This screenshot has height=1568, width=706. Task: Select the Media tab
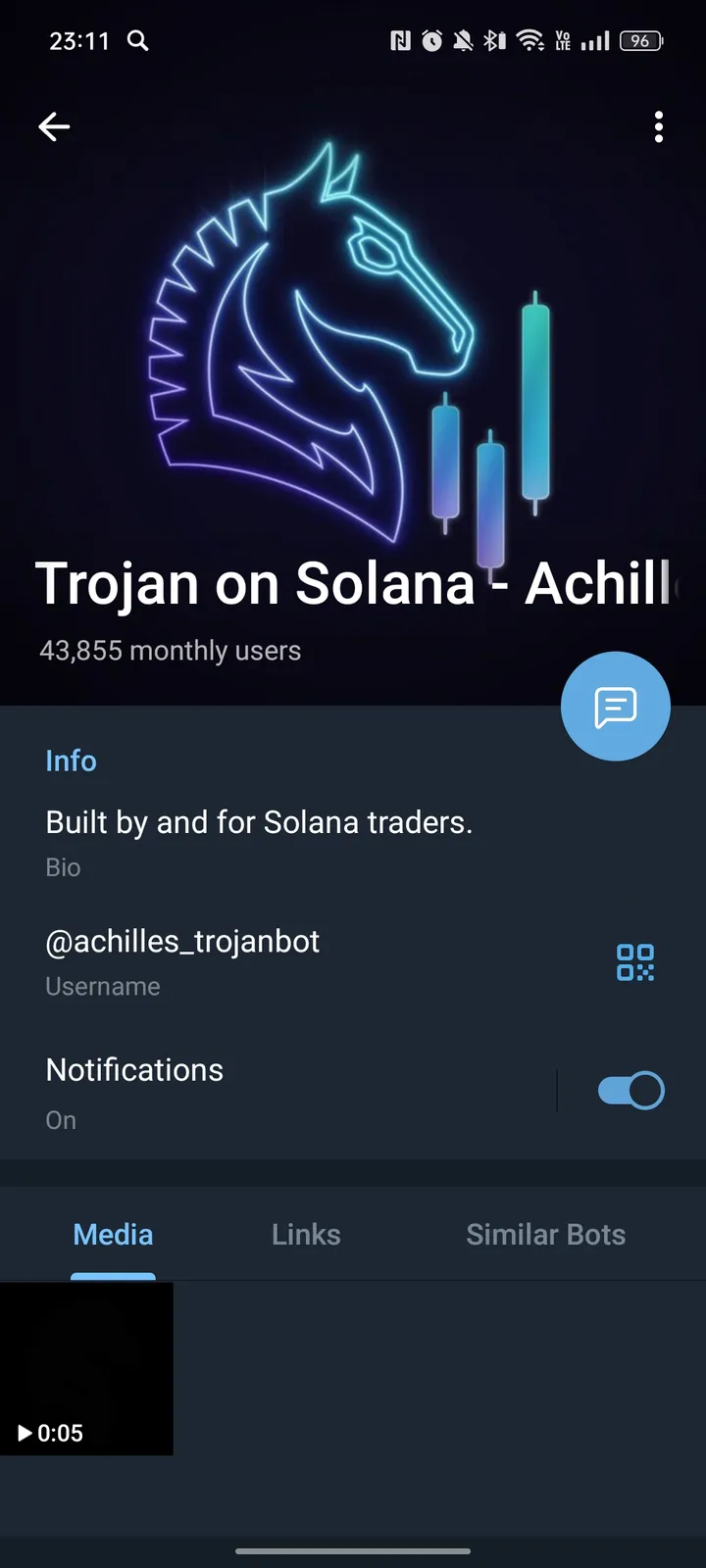(x=112, y=1235)
